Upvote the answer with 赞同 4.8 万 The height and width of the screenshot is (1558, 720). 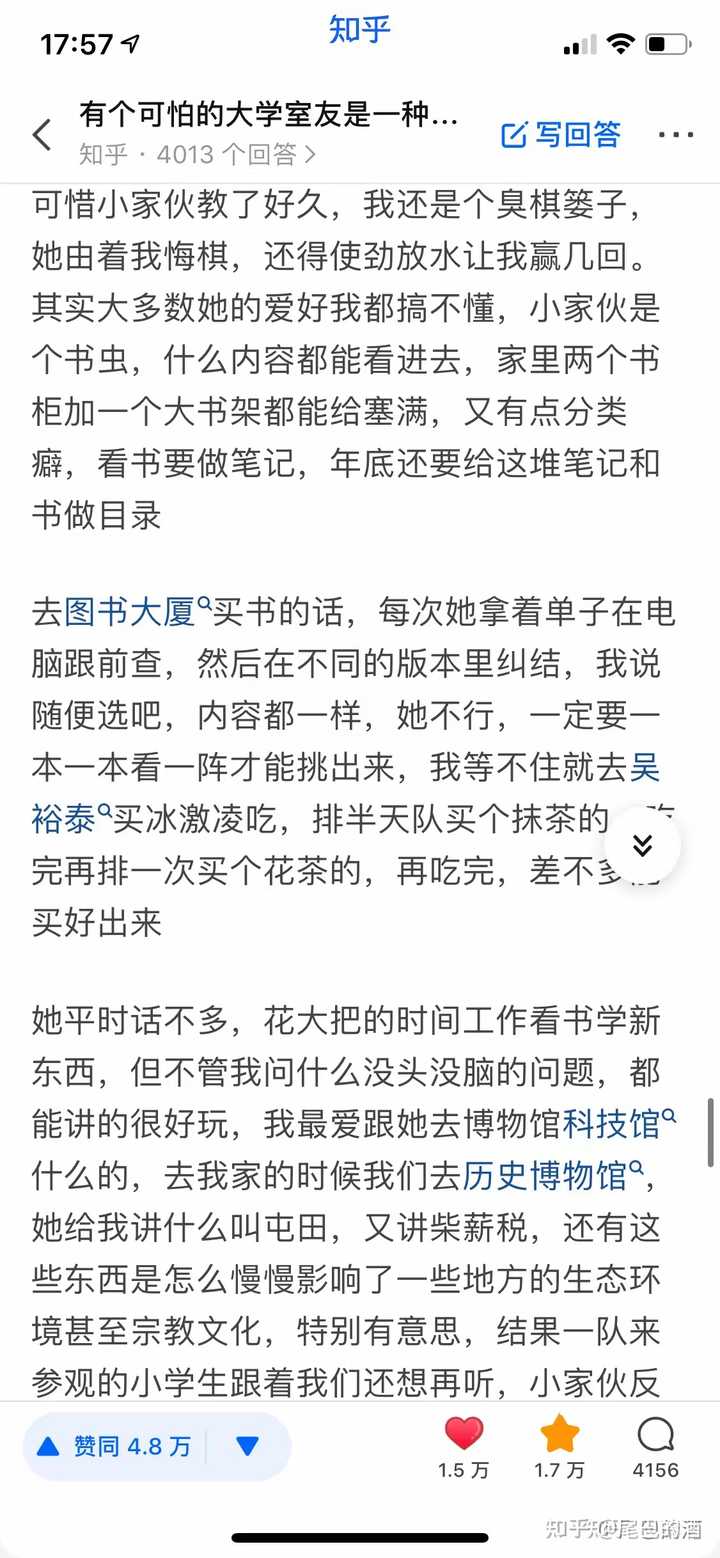[113, 1446]
